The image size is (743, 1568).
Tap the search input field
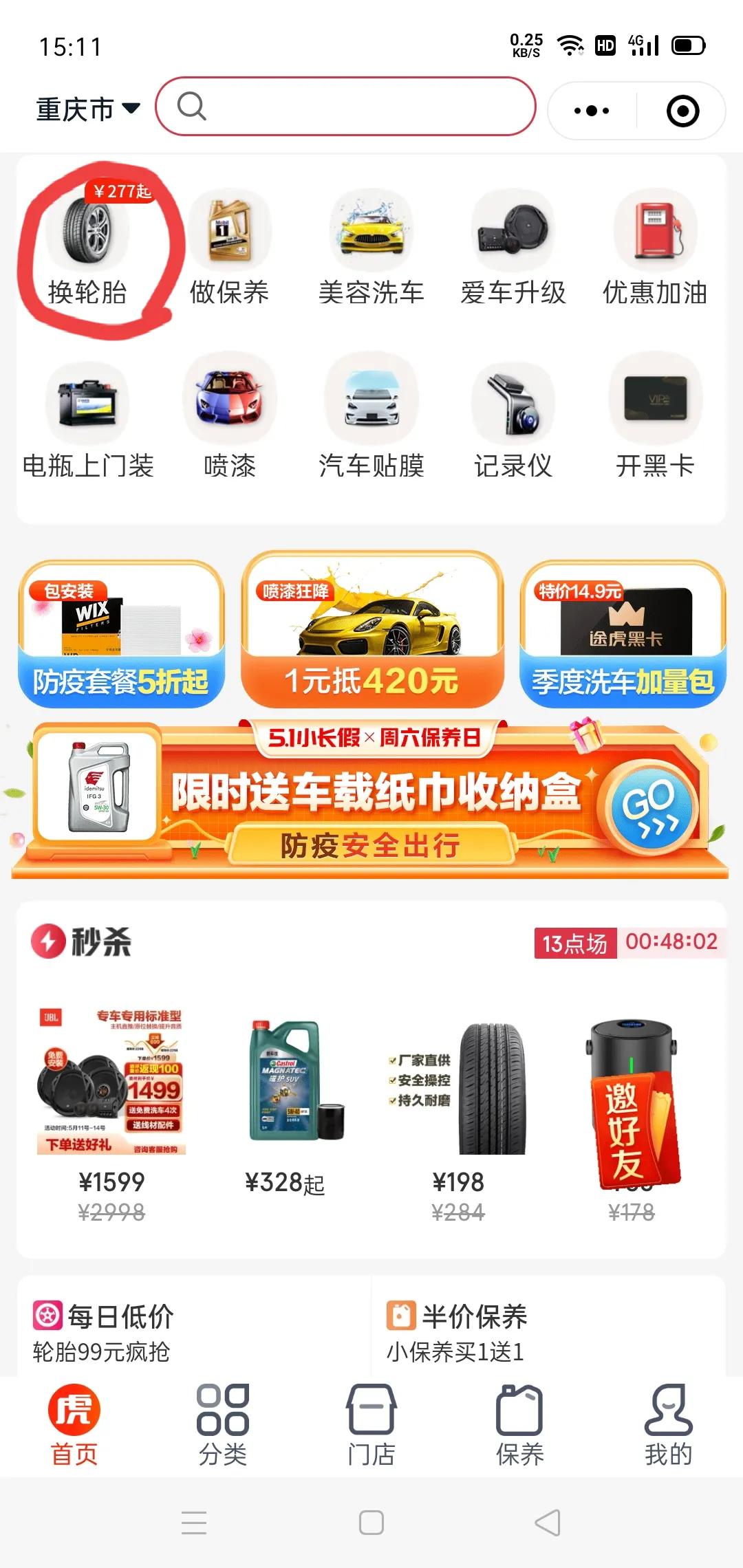click(344, 108)
